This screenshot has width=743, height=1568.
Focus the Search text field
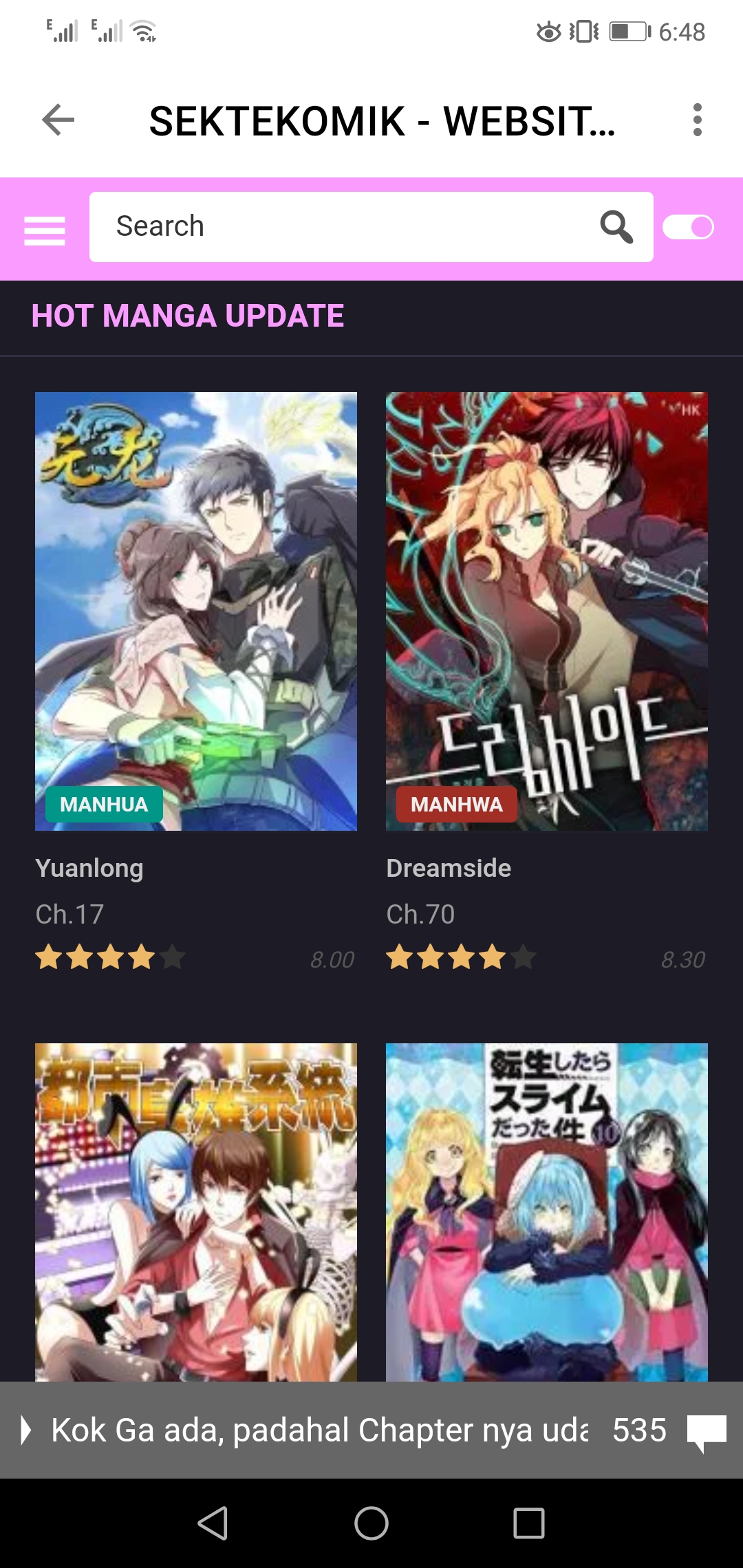click(344, 227)
